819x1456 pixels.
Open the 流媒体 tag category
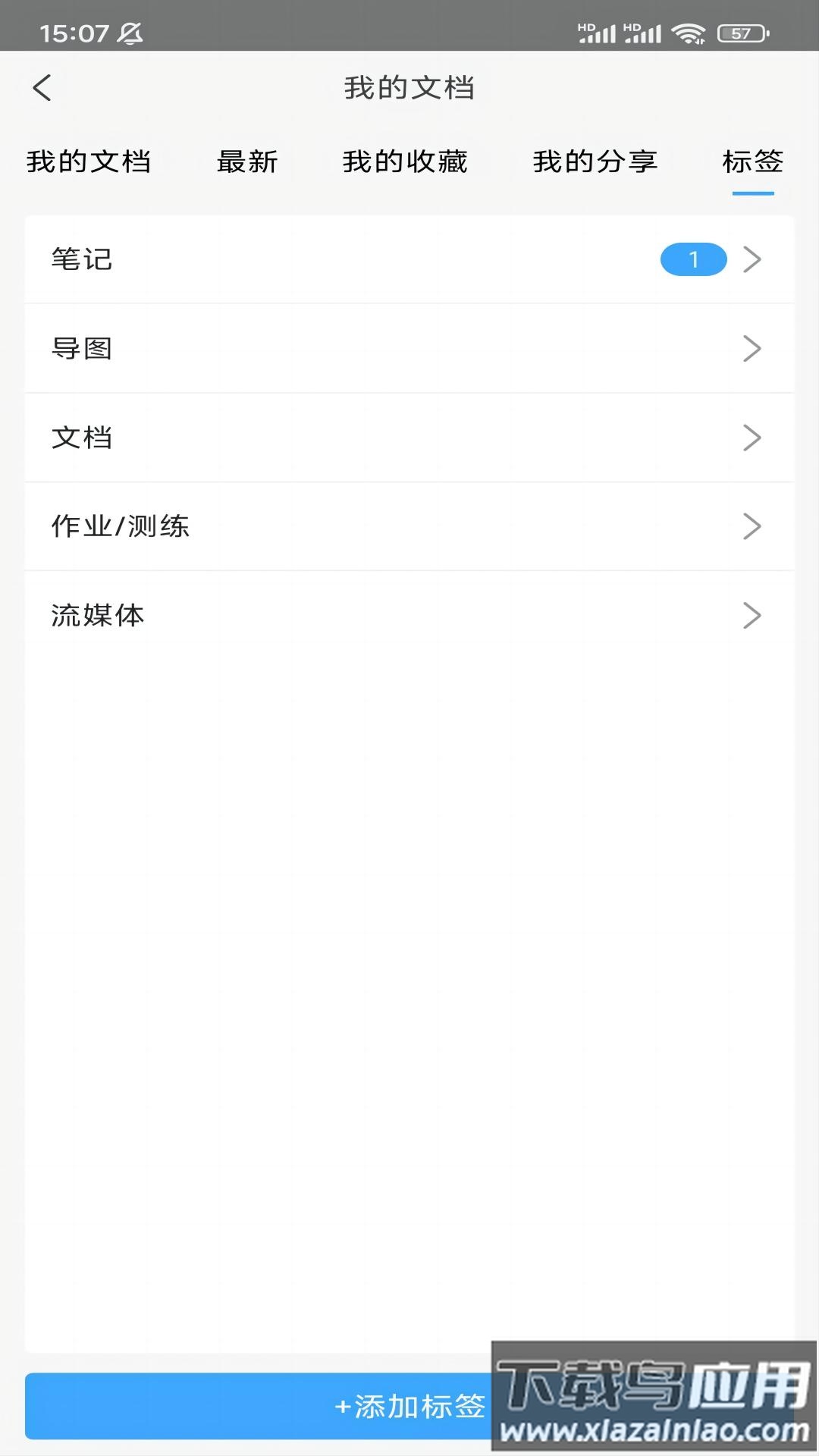click(303, 616)
